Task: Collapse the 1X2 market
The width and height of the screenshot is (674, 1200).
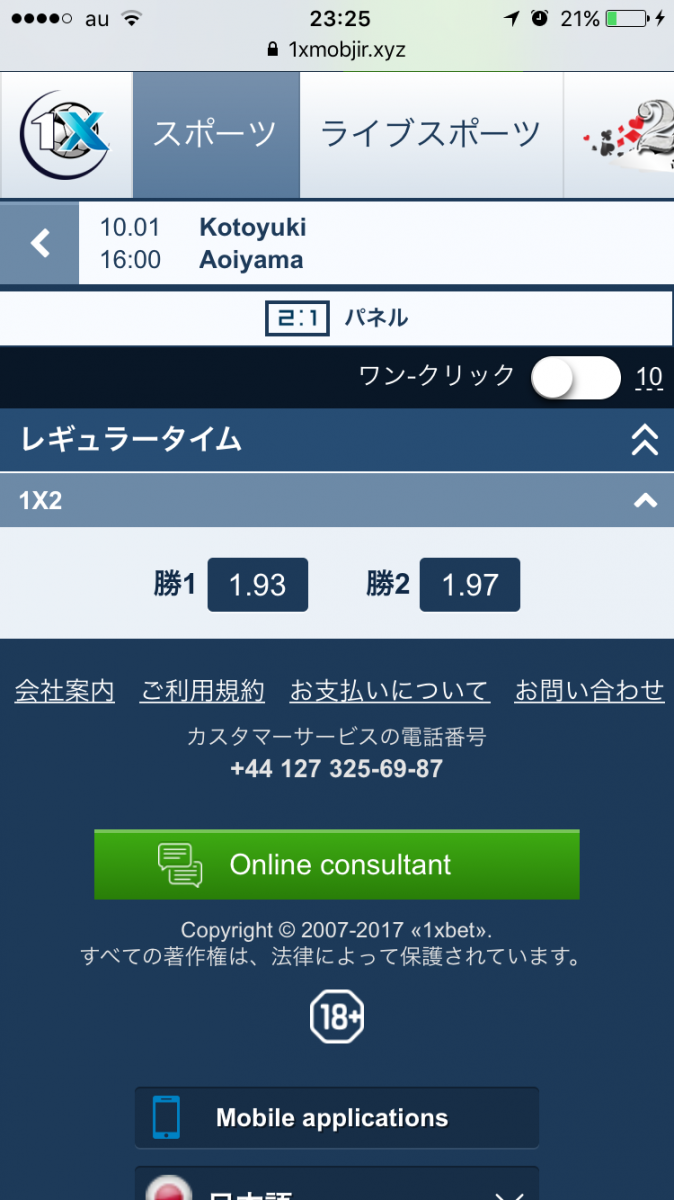Action: coord(645,500)
